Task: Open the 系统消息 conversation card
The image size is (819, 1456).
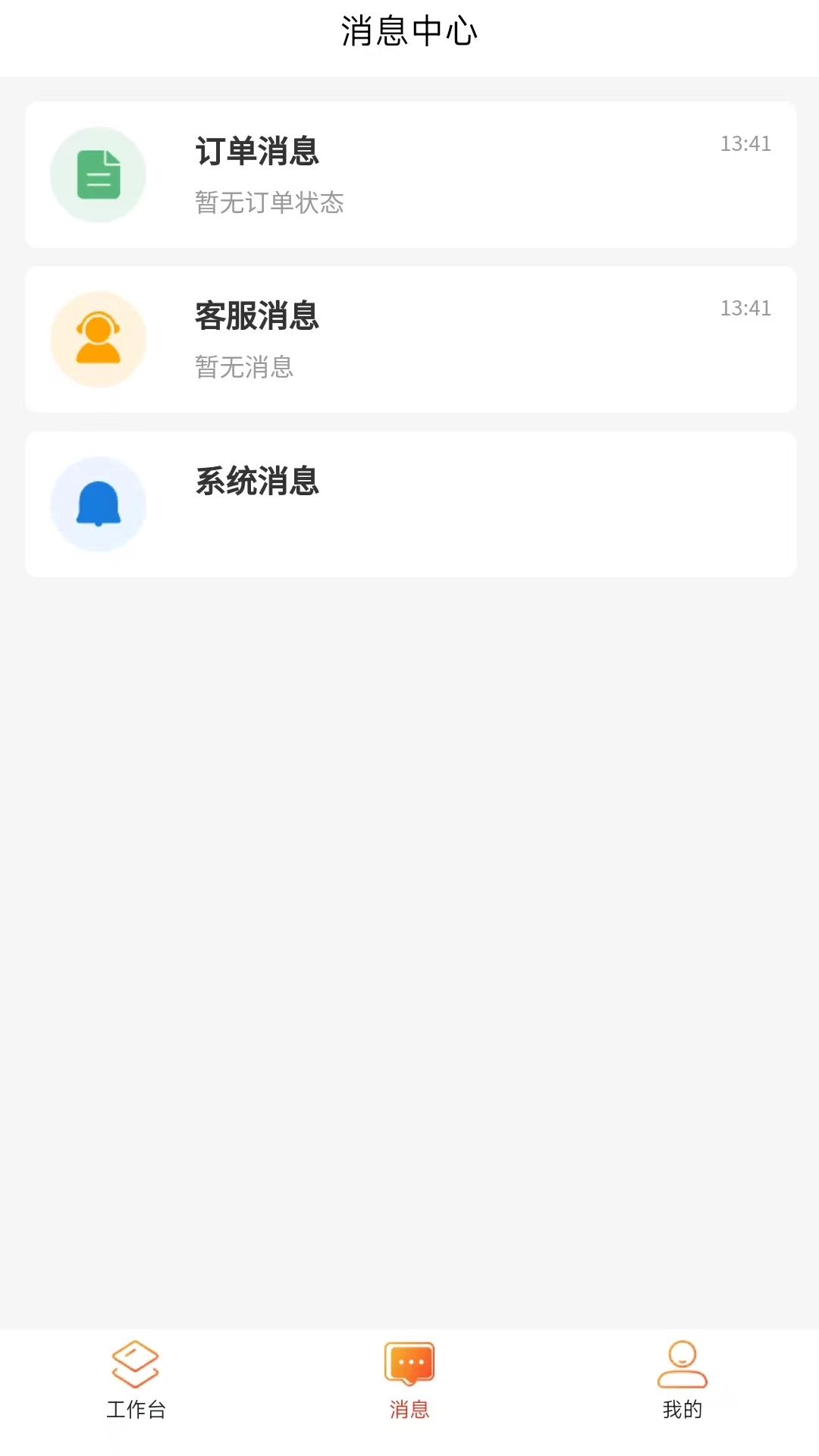Action: (409, 504)
